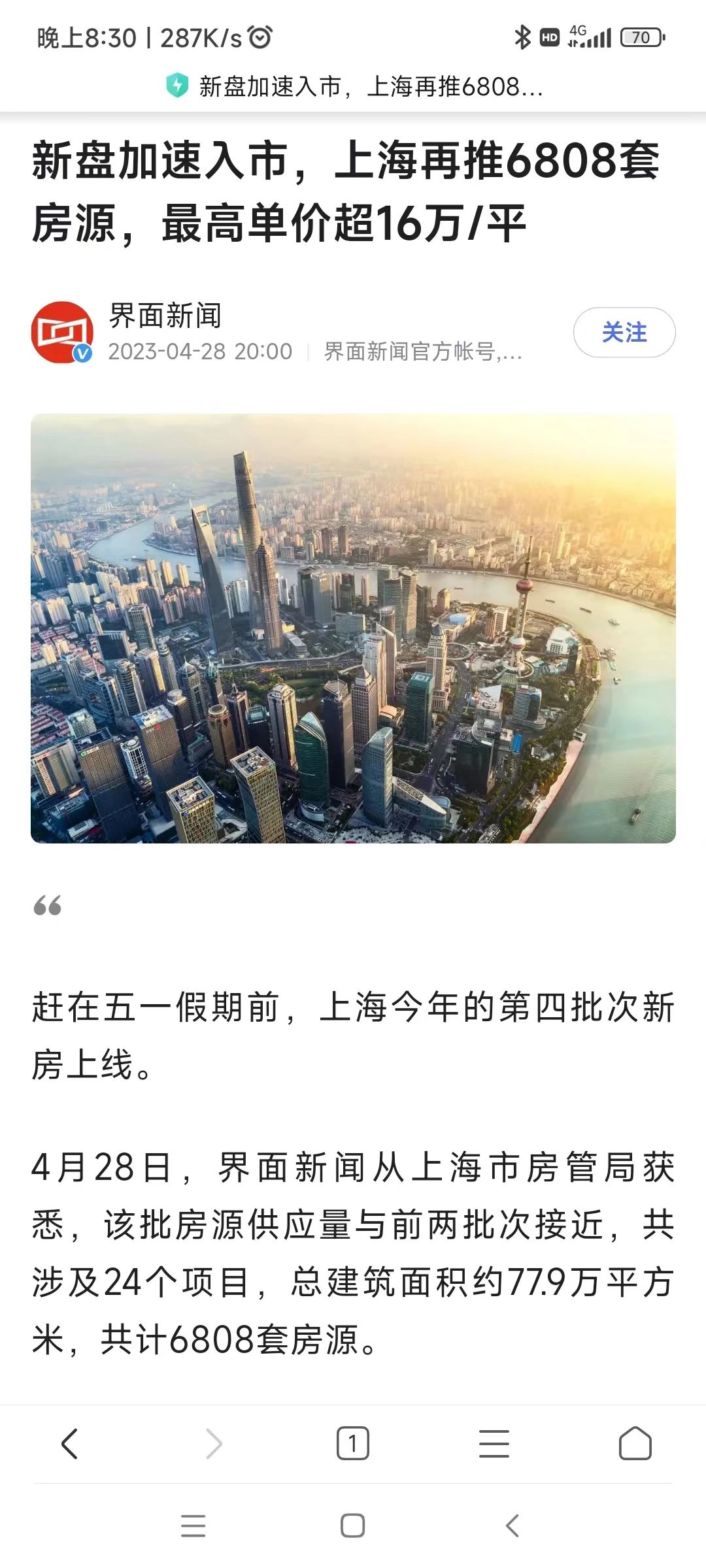Screen dimensions: 706x1568
Task: Go back to the previous page
Action: pyautogui.click(x=69, y=1443)
